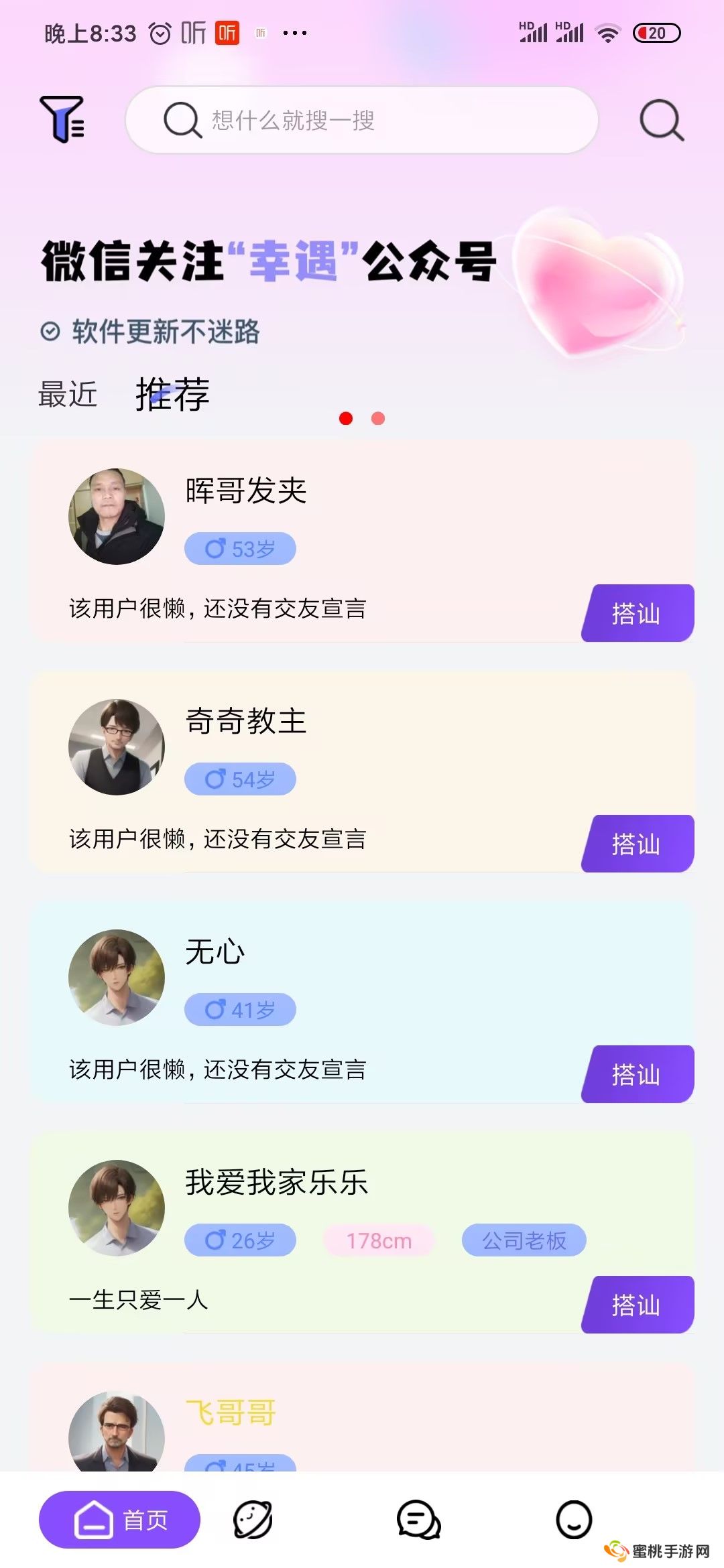Tap the search magnifier icon top right

click(x=661, y=121)
